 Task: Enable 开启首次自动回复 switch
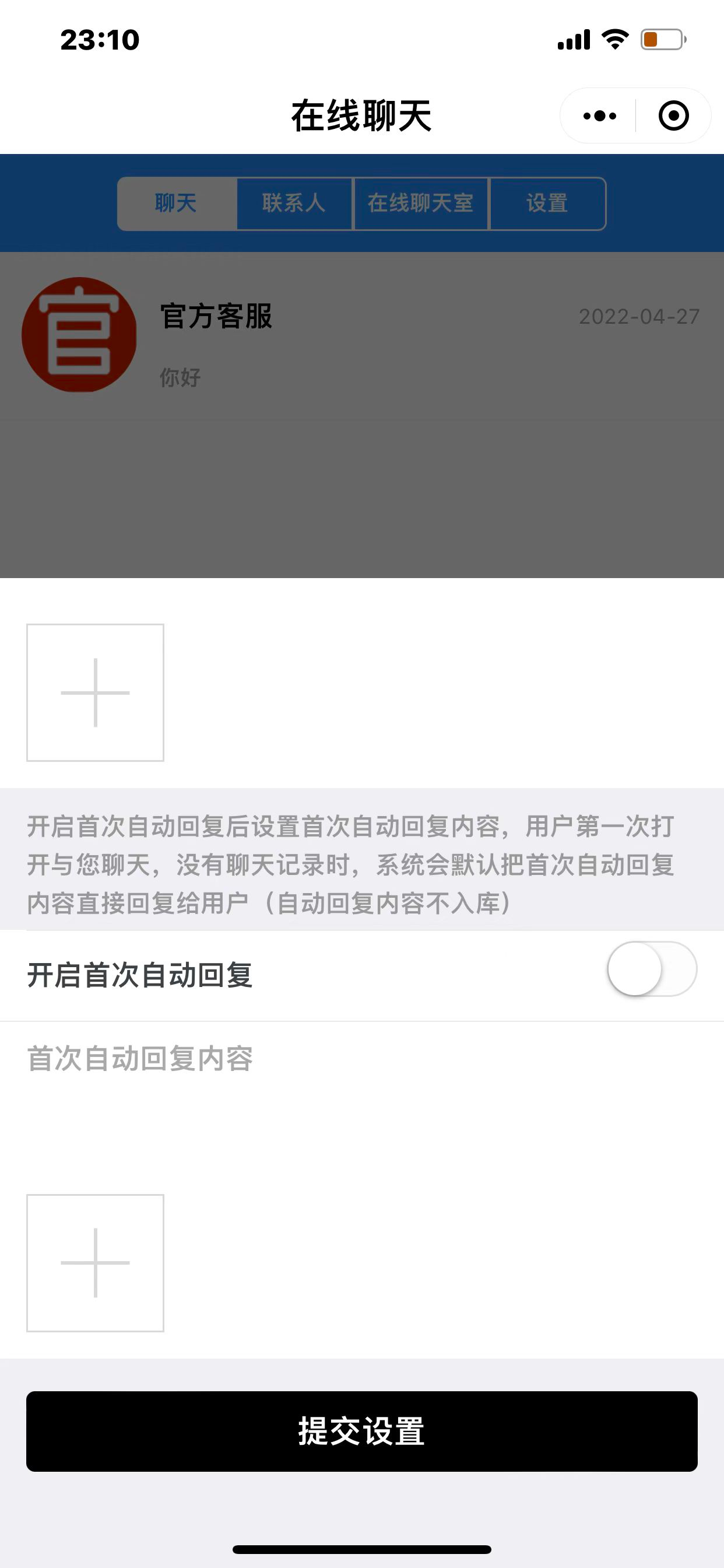click(x=652, y=968)
